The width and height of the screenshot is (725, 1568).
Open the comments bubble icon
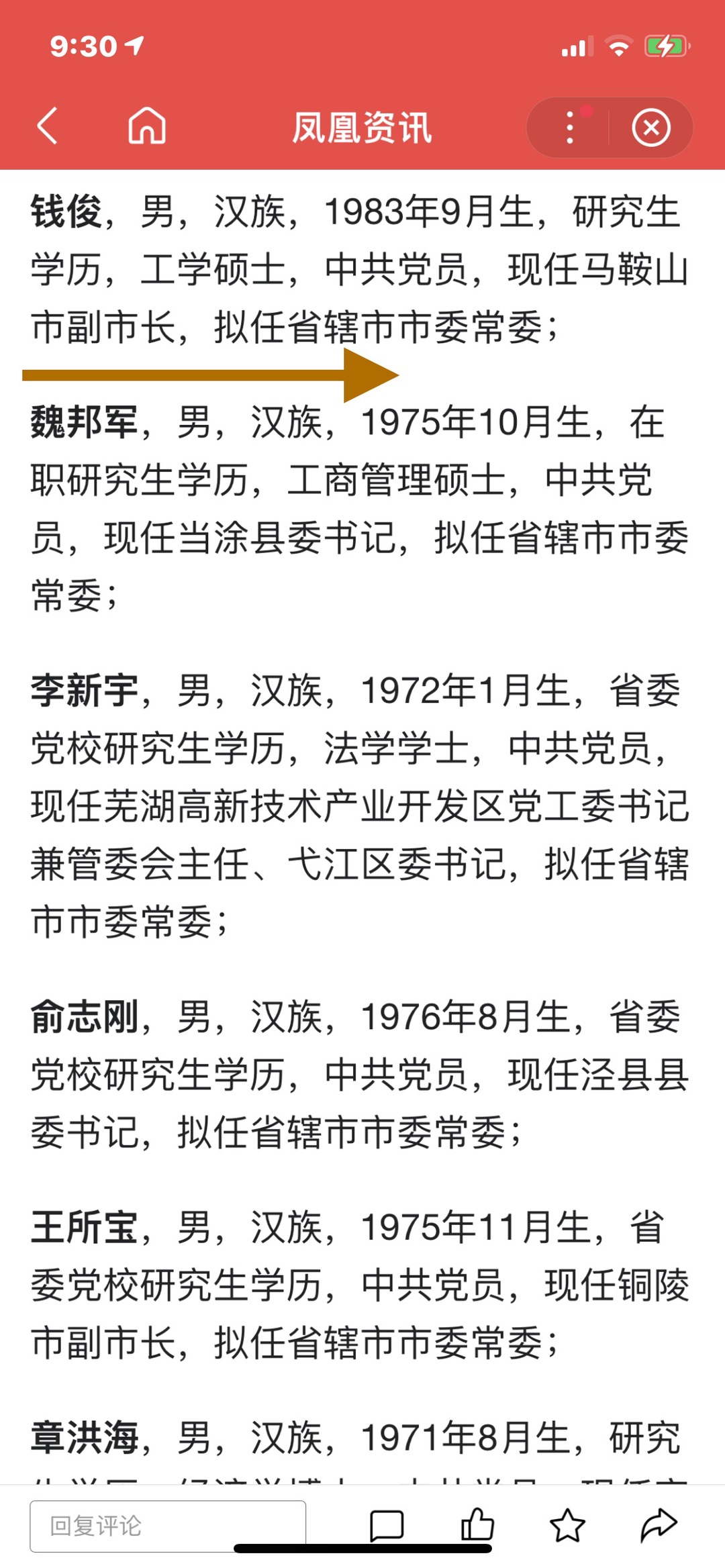(387, 1526)
